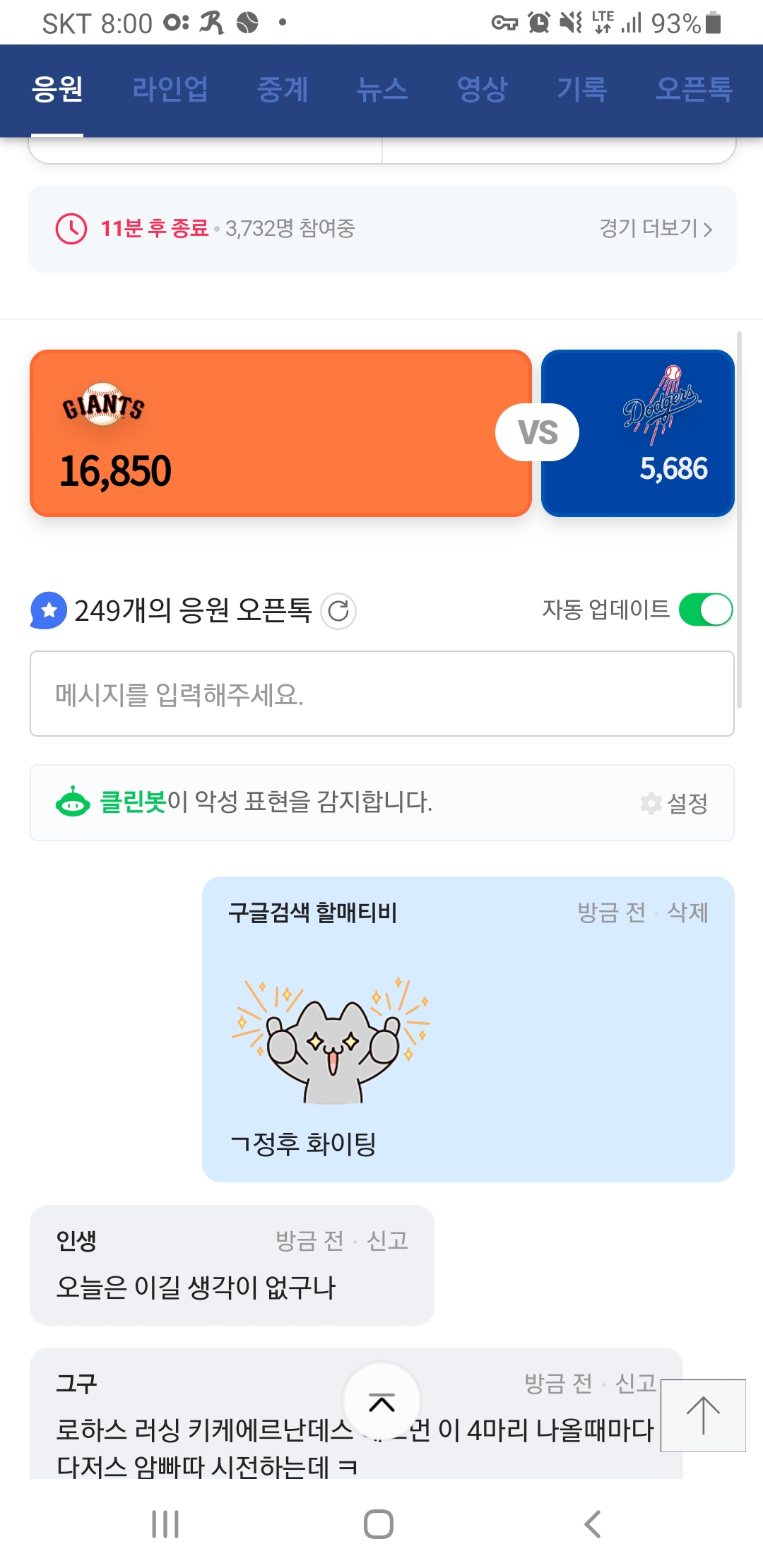Turn off 자동 업데이트 switch

coord(705,610)
